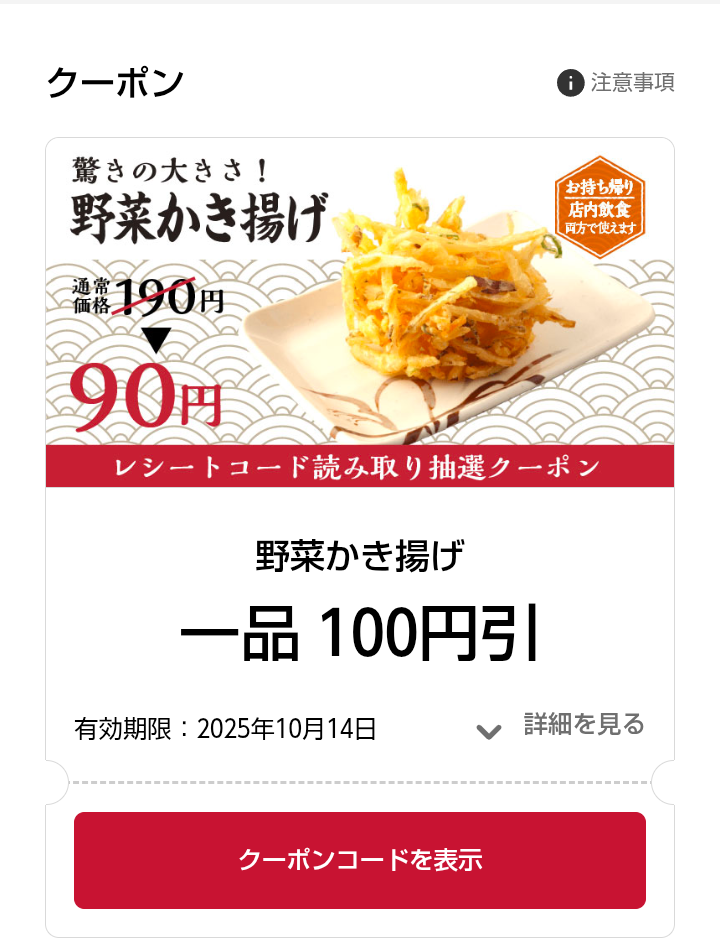Open the 注意事項 notes link
The width and height of the screenshot is (720, 949).
click(x=616, y=82)
